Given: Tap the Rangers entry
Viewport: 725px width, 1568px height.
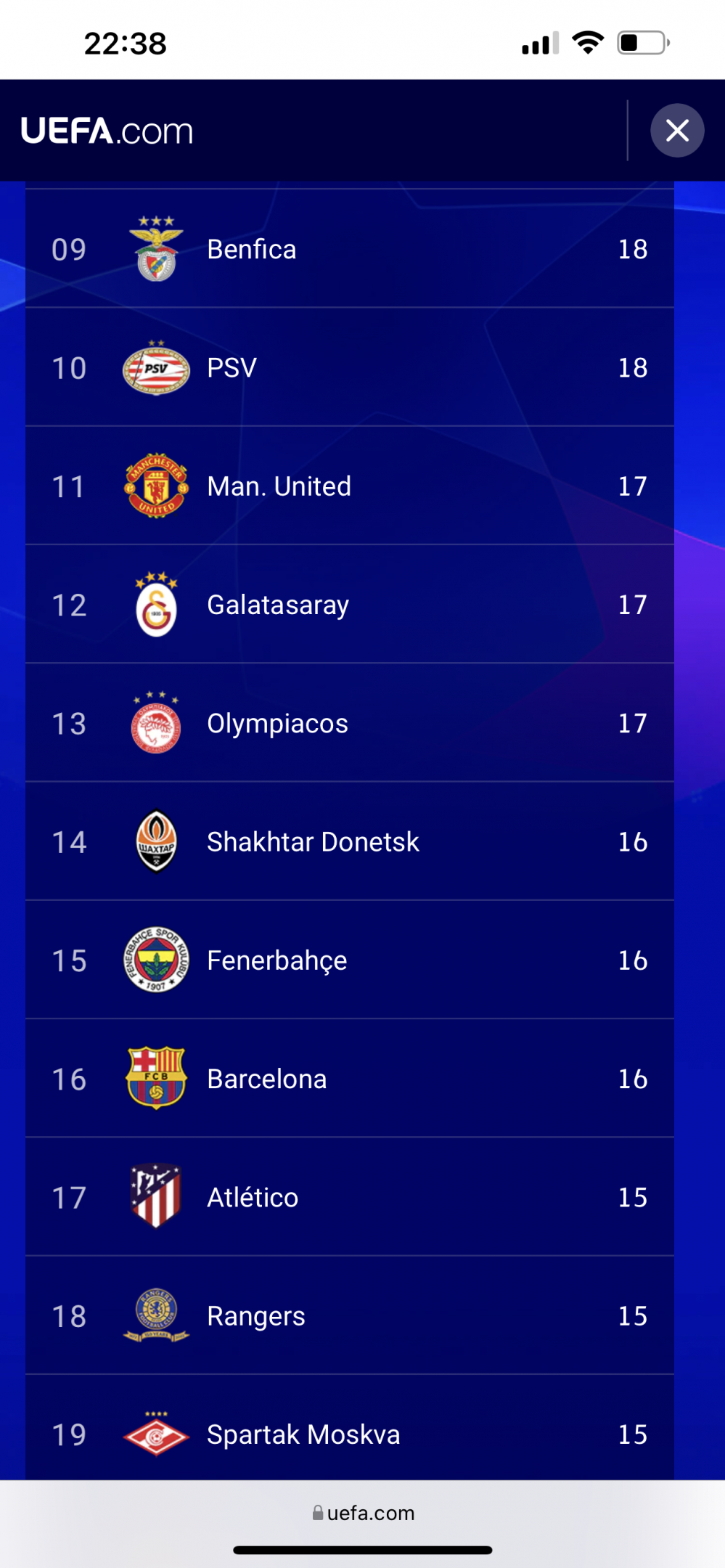Looking at the screenshot, I should click(350, 1315).
